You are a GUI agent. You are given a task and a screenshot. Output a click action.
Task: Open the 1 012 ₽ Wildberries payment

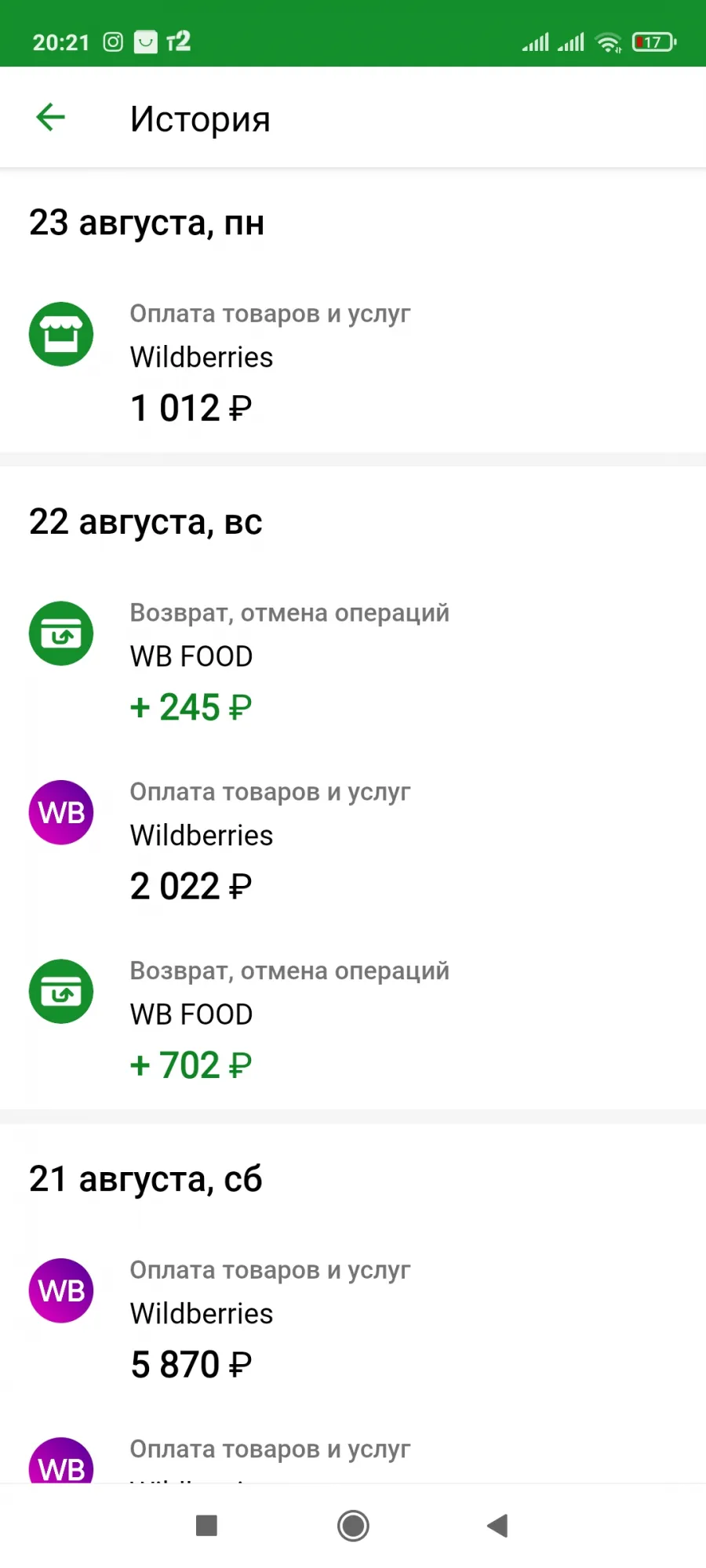[x=353, y=362]
